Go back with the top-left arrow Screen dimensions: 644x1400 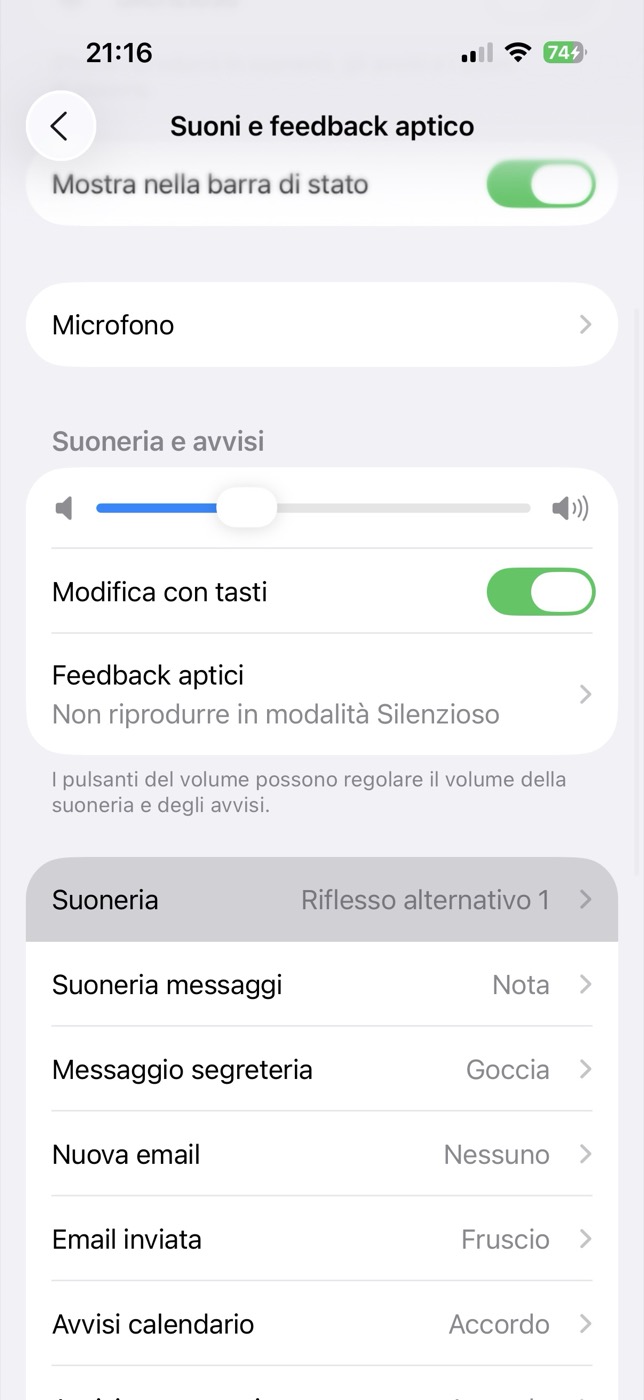(60, 126)
